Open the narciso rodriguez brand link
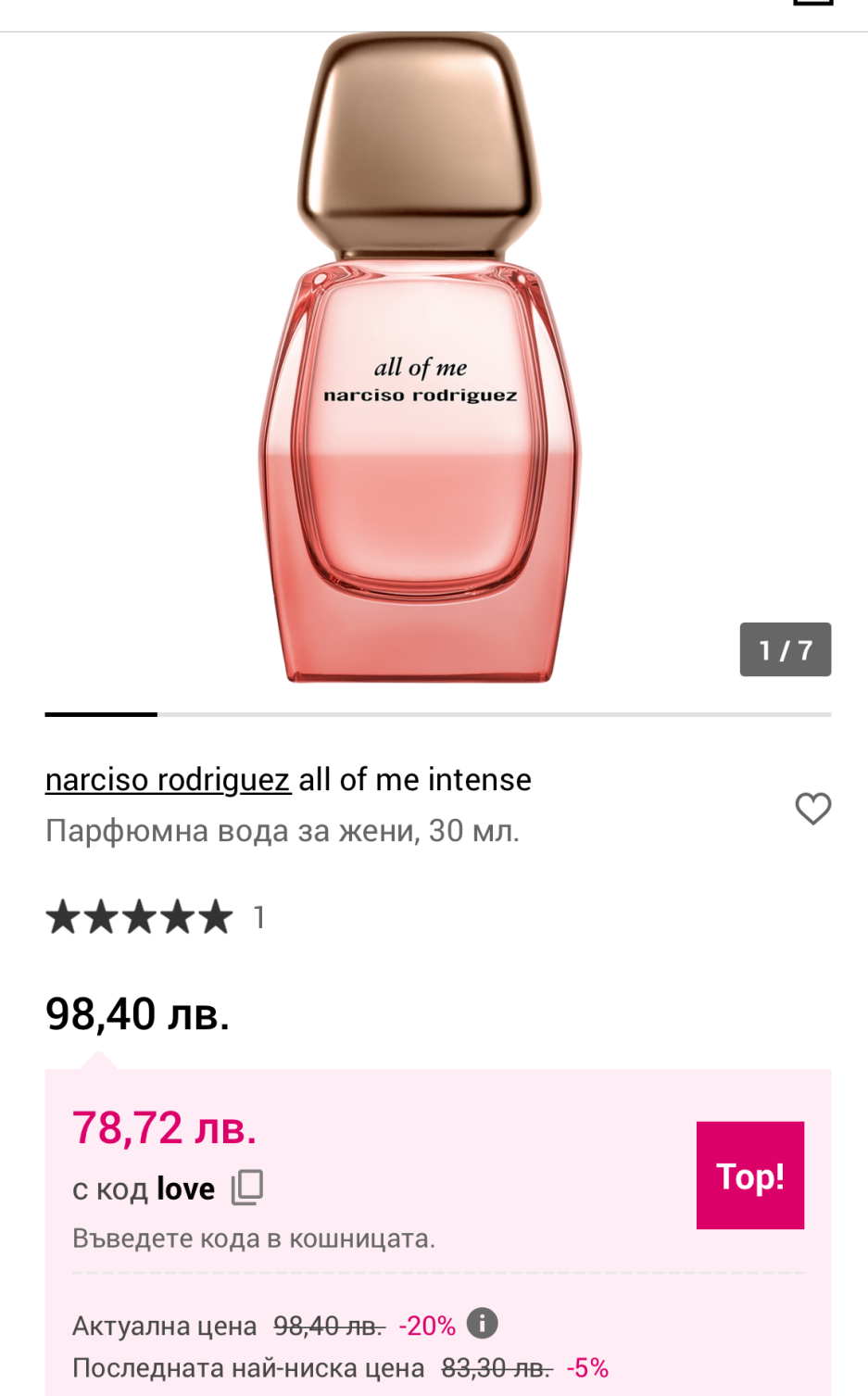This screenshot has width=868, height=1396. tap(168, 780)
